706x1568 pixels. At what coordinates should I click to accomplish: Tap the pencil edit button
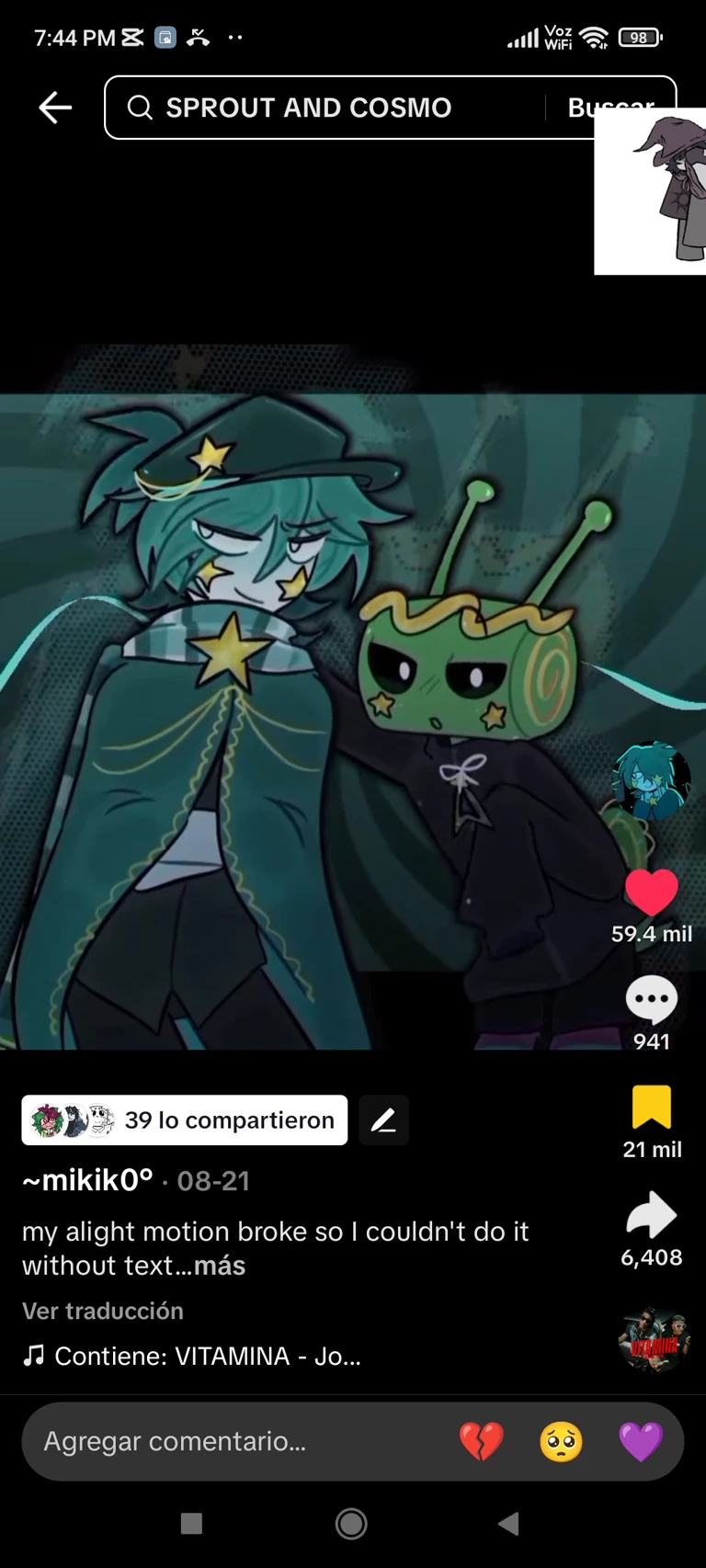click(383, 1119)
